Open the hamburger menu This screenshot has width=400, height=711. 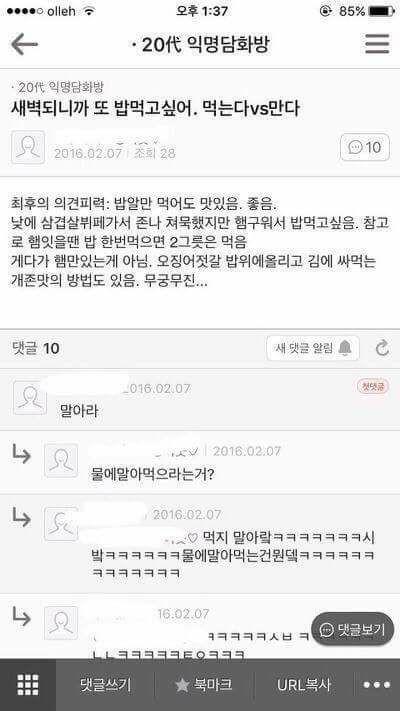click(x=377, y=44)
